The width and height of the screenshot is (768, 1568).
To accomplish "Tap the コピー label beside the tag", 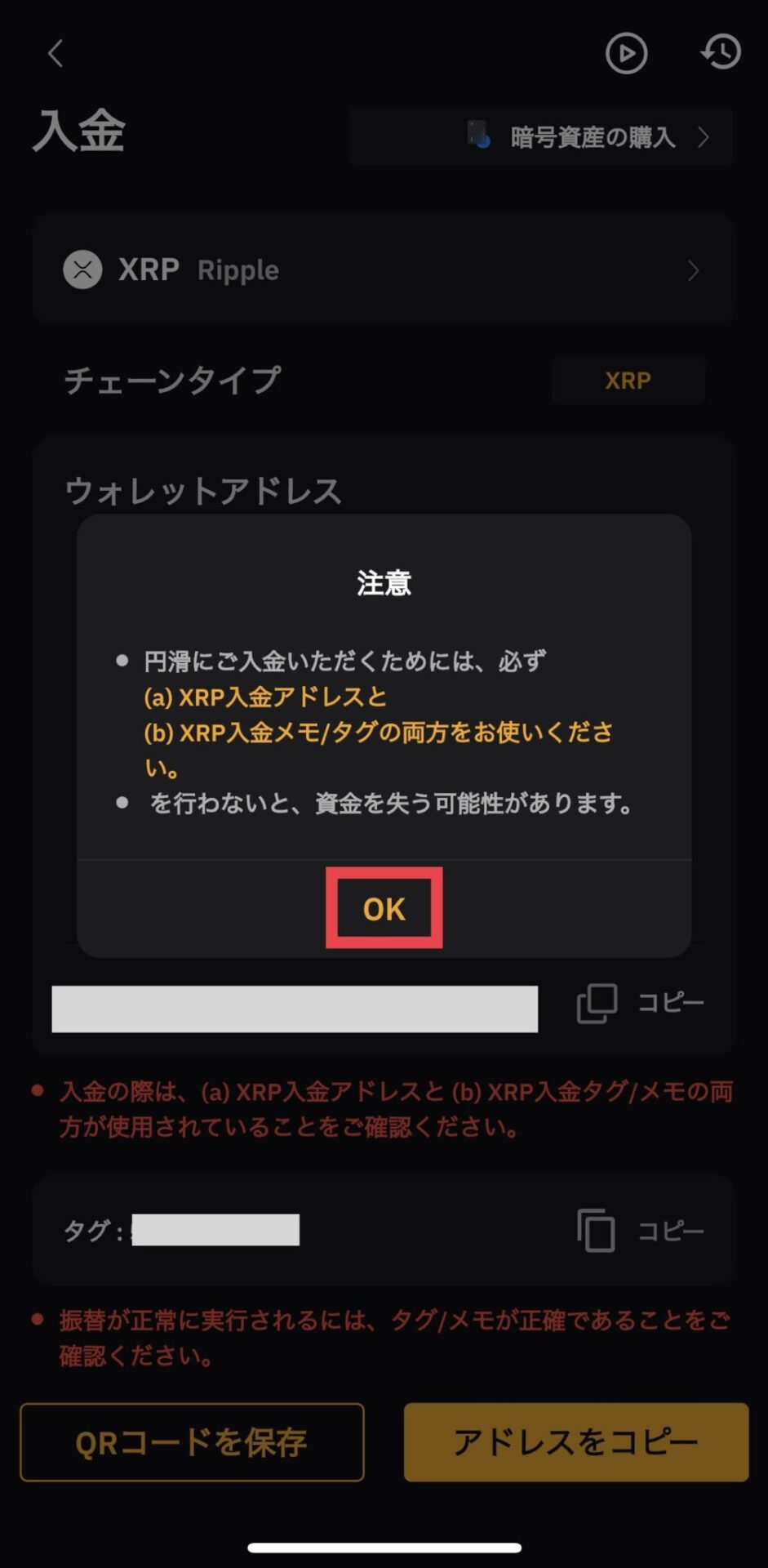I will (669, 1232).
